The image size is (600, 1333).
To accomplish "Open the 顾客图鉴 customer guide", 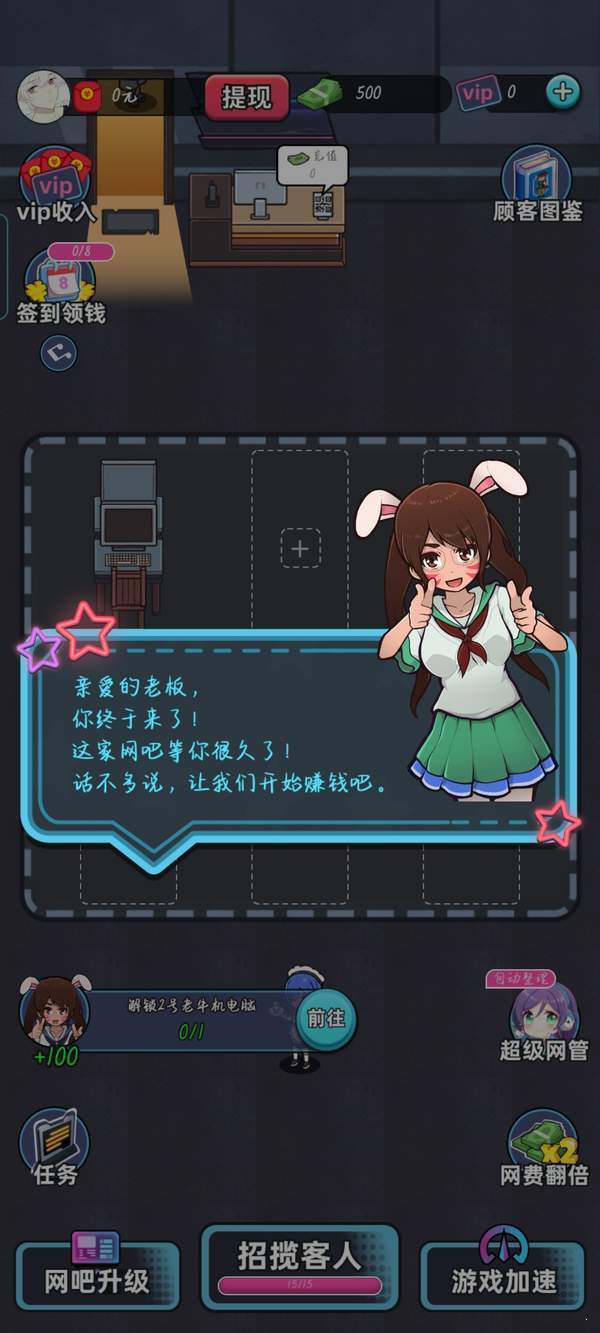I will [537, 185].
